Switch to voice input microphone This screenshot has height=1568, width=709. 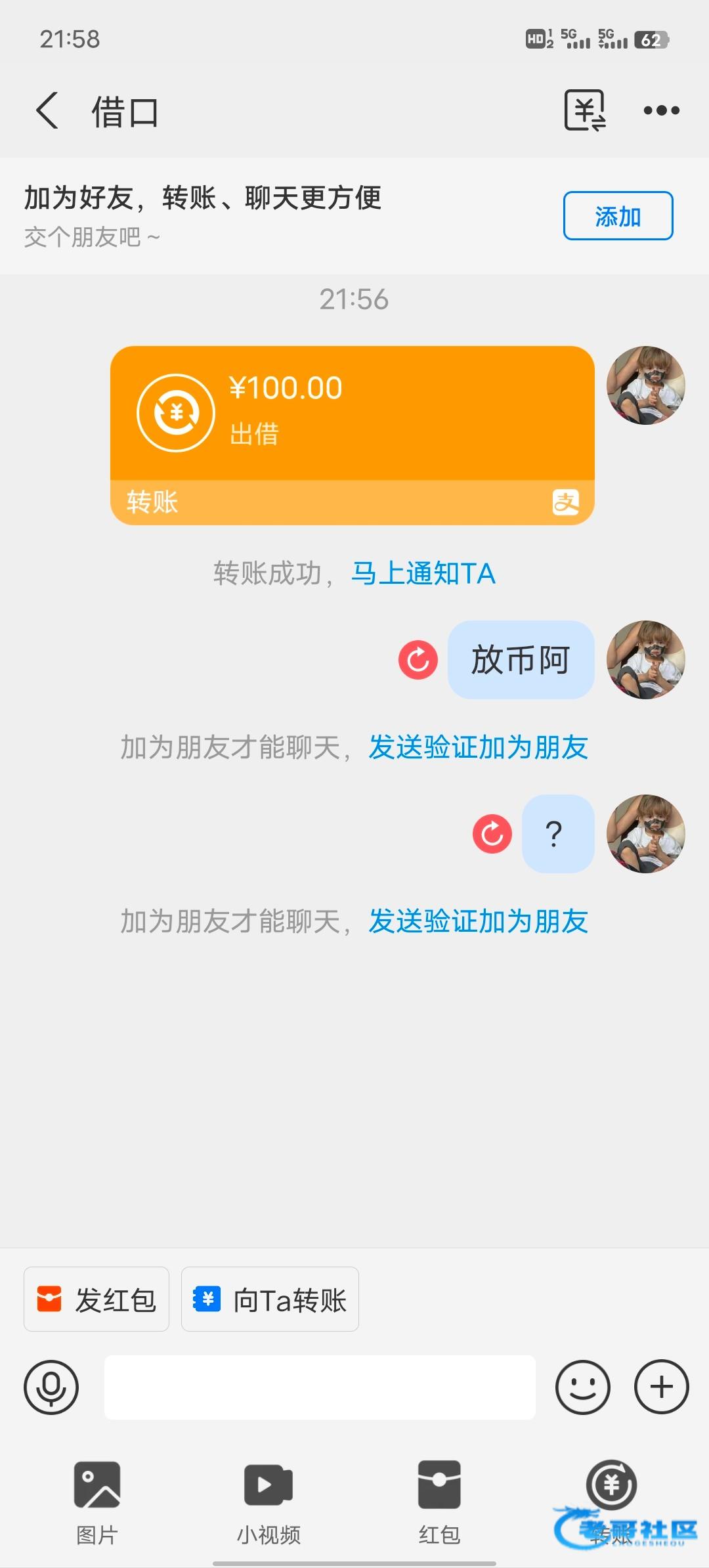click(51, 1387)
